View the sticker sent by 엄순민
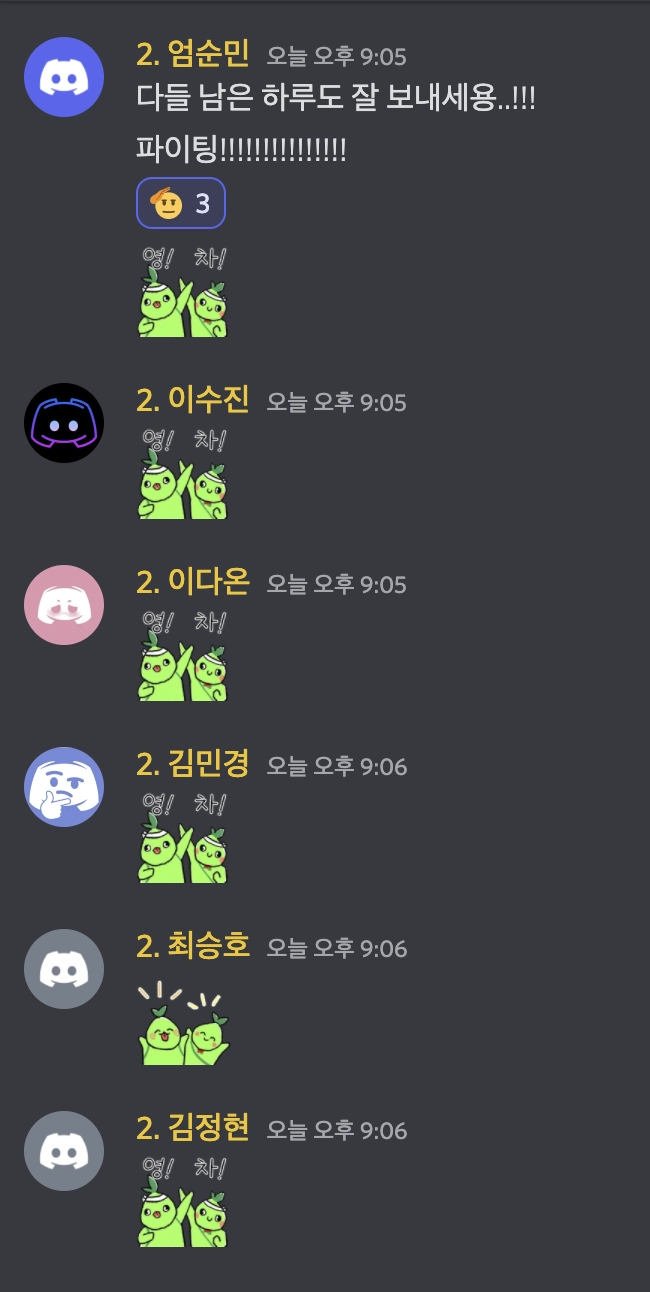 tap(183, 291)
